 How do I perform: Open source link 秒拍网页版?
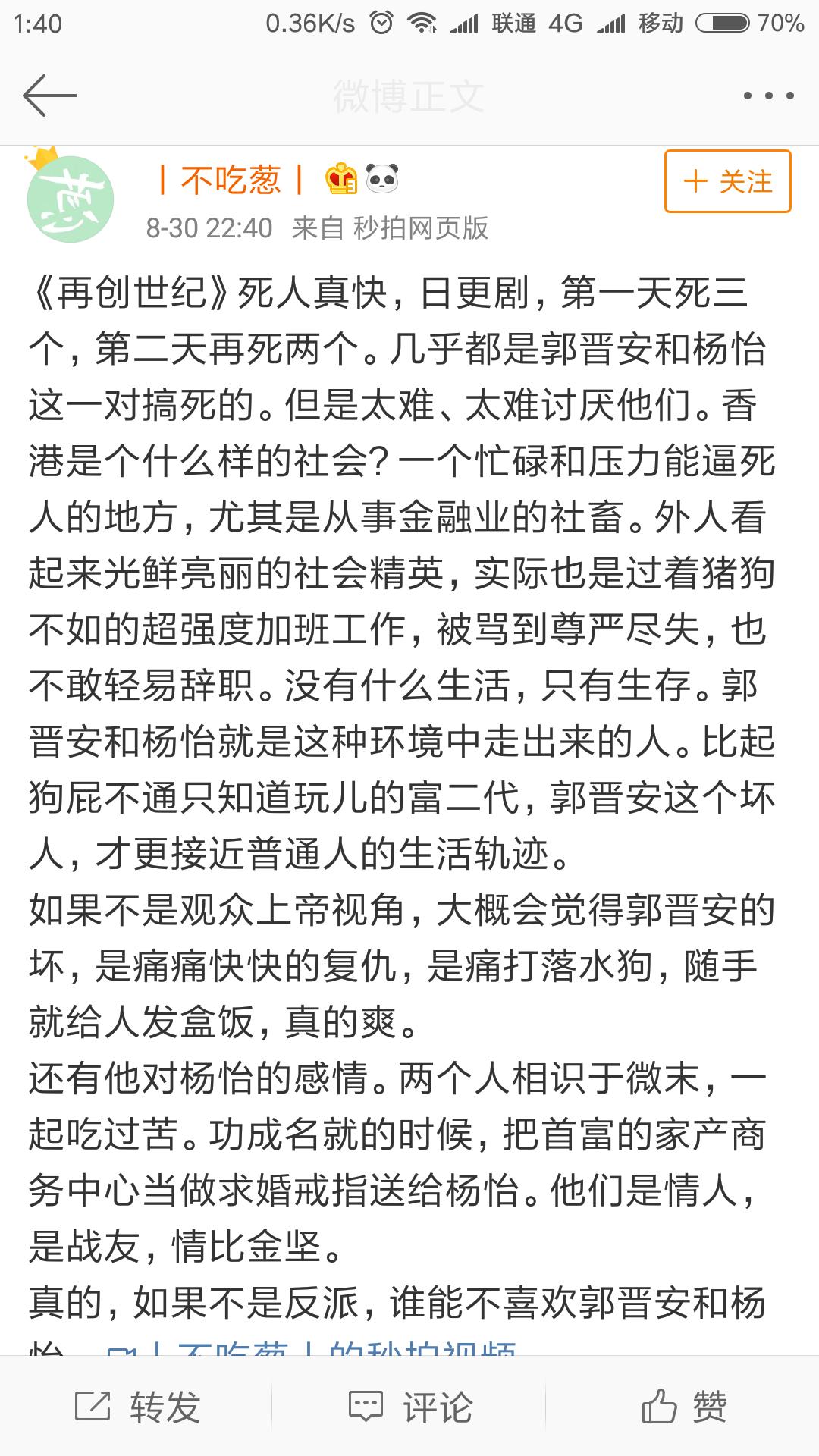421,227
